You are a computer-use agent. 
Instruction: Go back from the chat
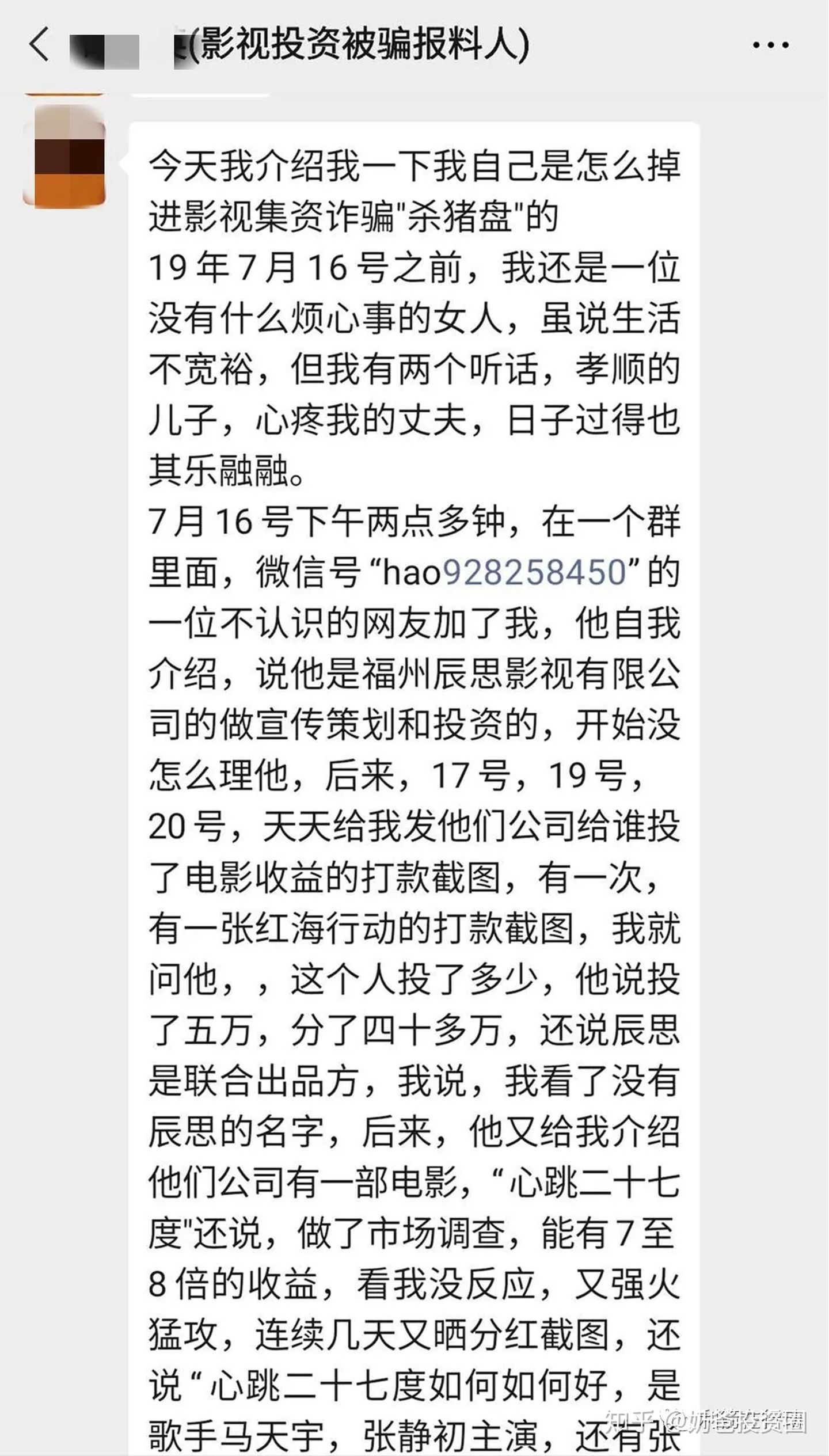click(x=39, y=45)
